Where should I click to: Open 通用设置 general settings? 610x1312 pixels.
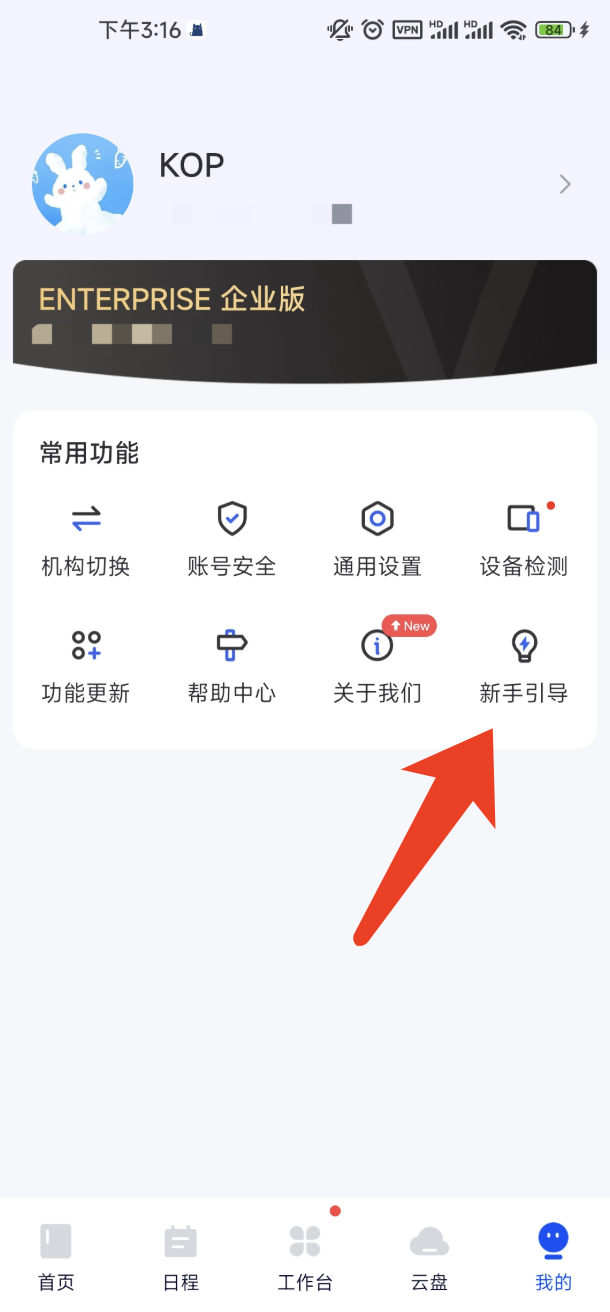click(x=377, y=540)
